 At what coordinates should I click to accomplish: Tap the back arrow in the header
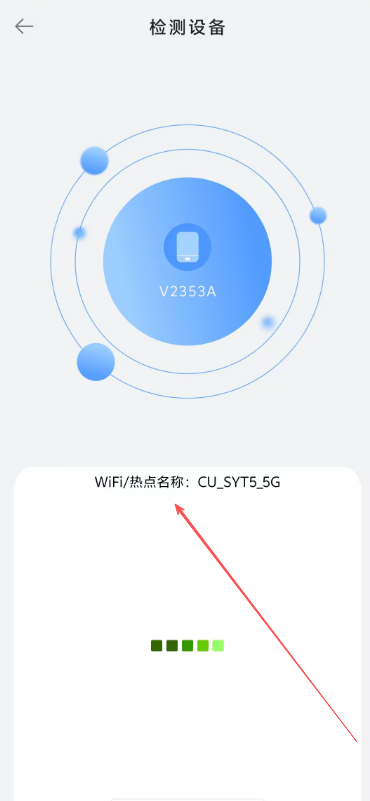coord(24,27)
